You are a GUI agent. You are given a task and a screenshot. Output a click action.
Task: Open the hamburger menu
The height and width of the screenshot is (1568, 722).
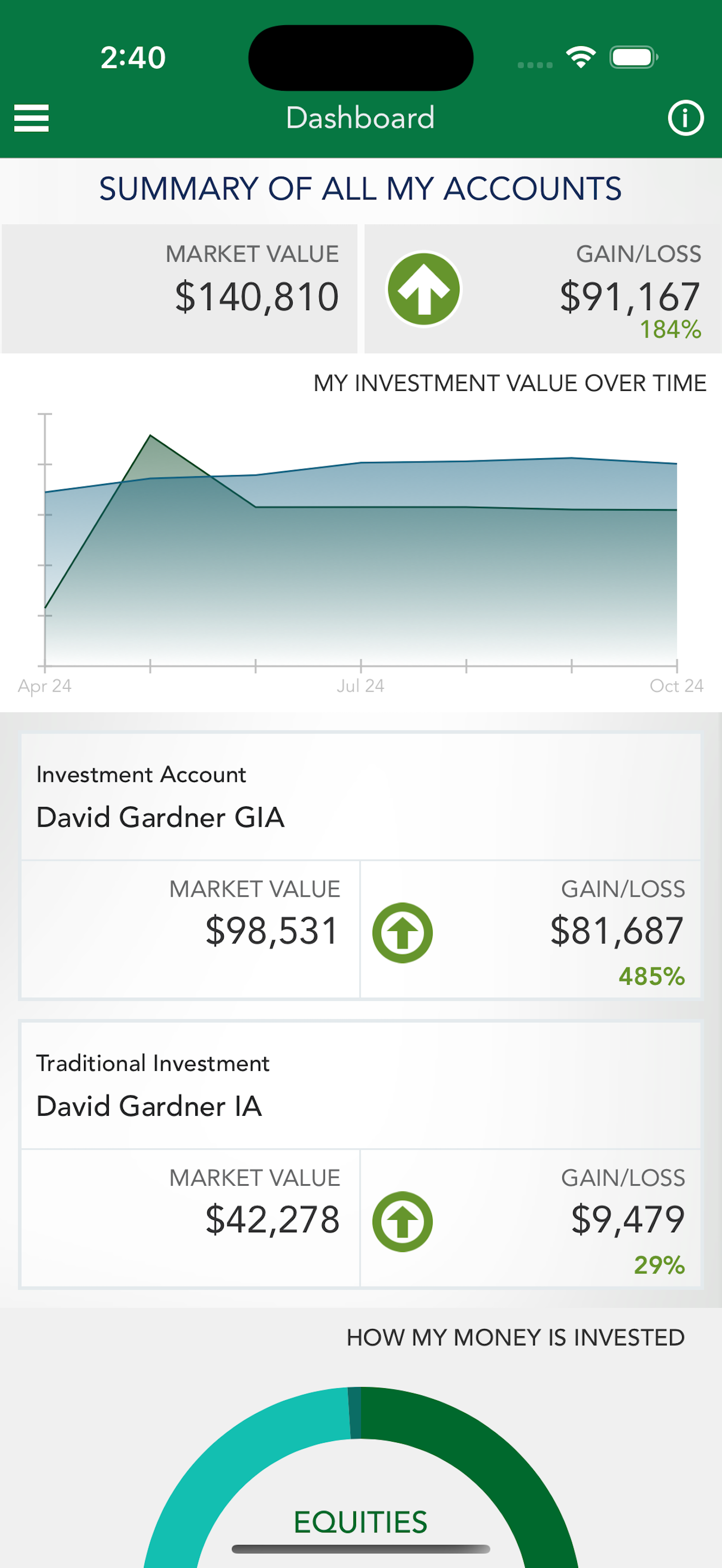pyautogui.click(x=32, y=118)
